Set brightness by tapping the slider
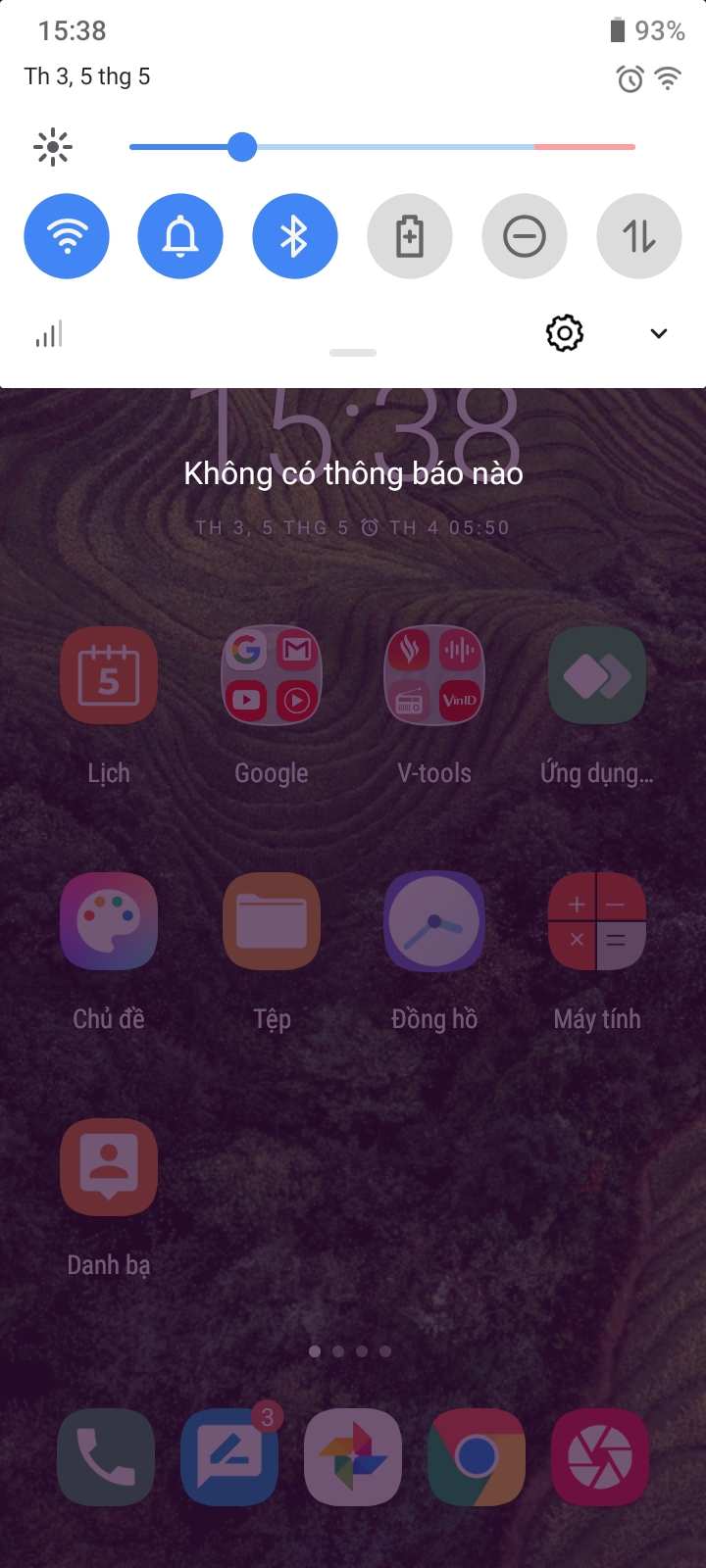The width and height of the screenshot is (706, 1568). tap(382, 147)
